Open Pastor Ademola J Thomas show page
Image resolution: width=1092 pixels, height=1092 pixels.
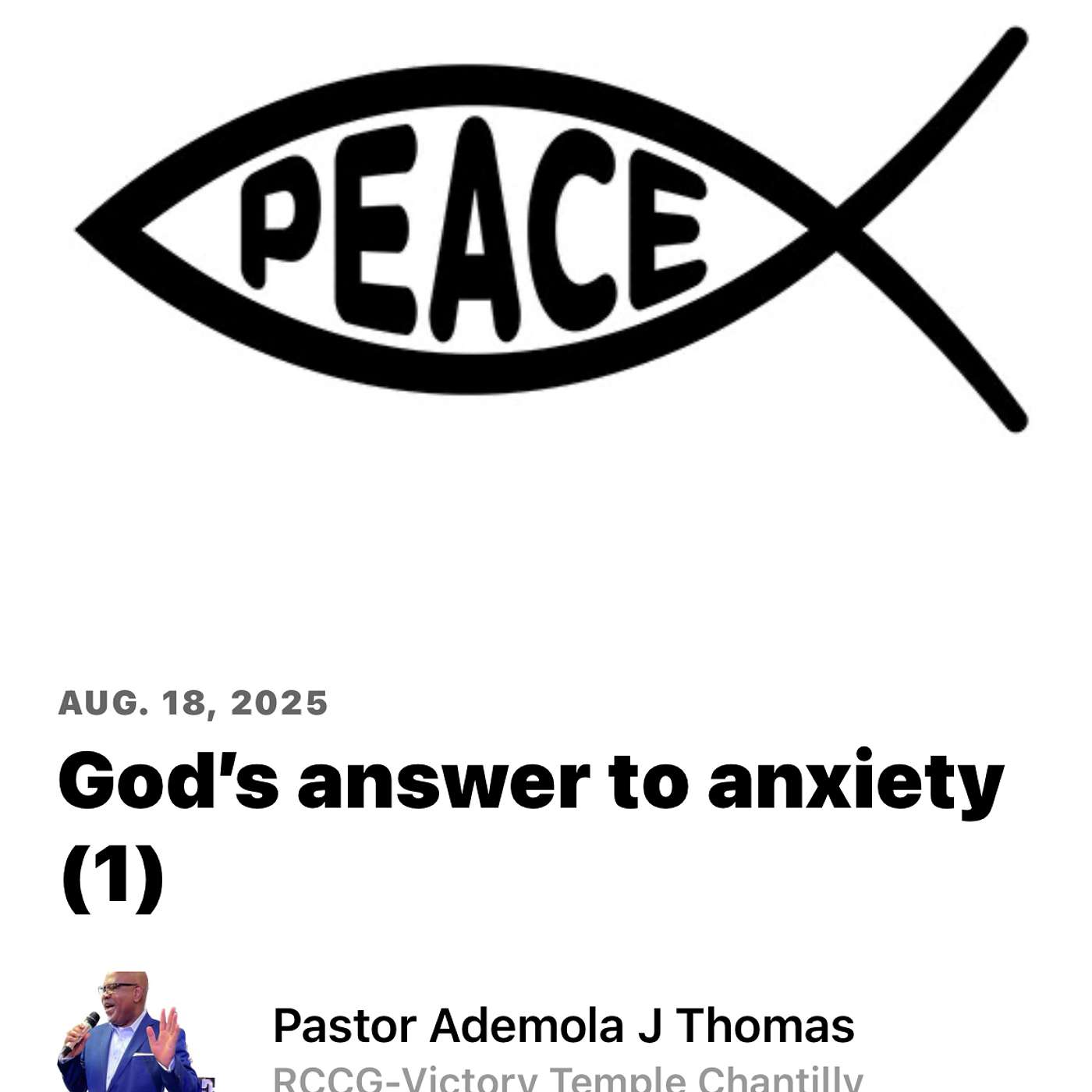click(x=563, y=1026)
